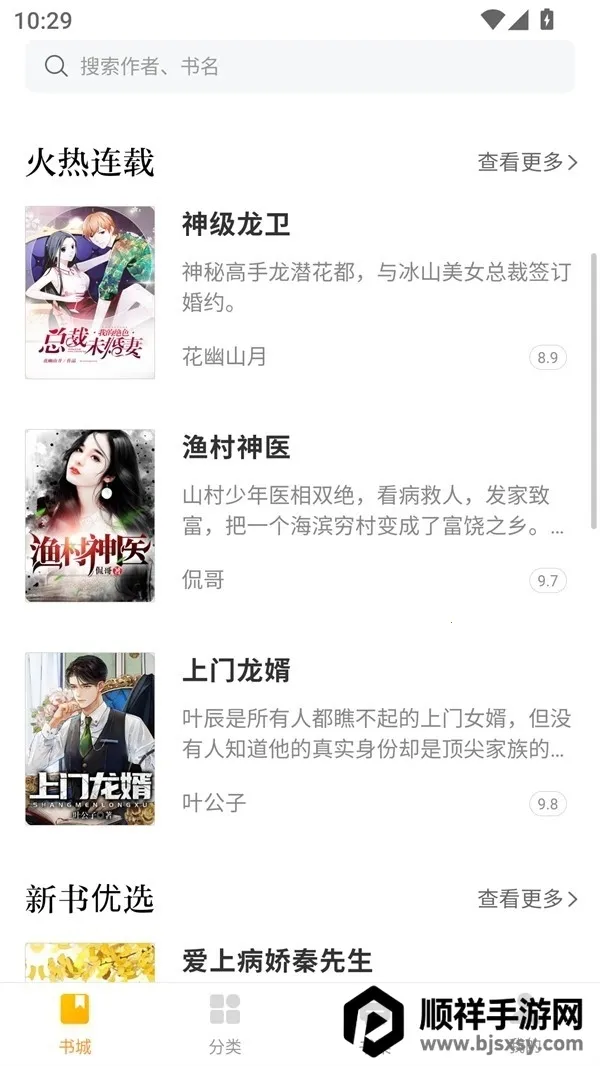Switch to the 书城 tab

[75, 1023]
